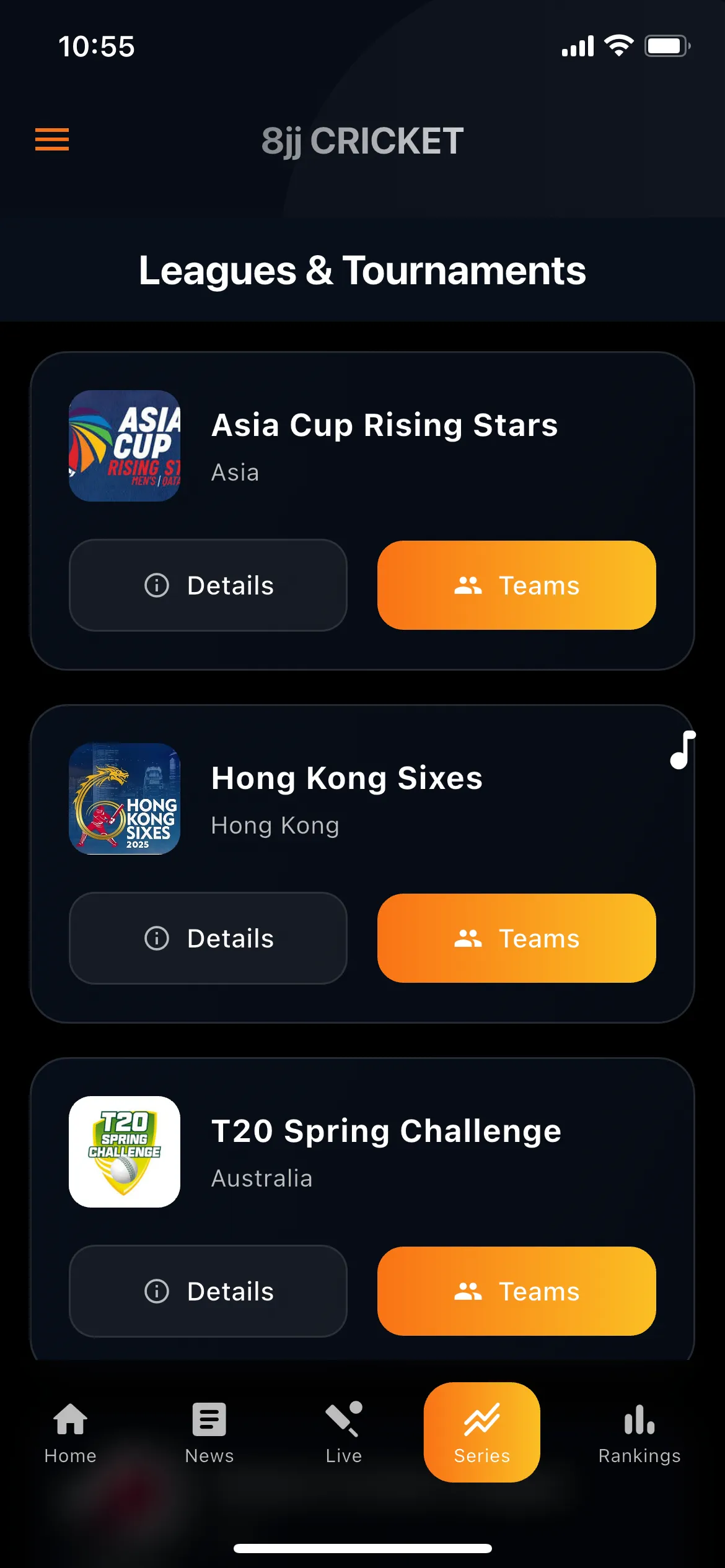Screen dimensions: 725x1568
Task: Show teams in Hong Kong Sixes
Action: (x=516, y=938)
